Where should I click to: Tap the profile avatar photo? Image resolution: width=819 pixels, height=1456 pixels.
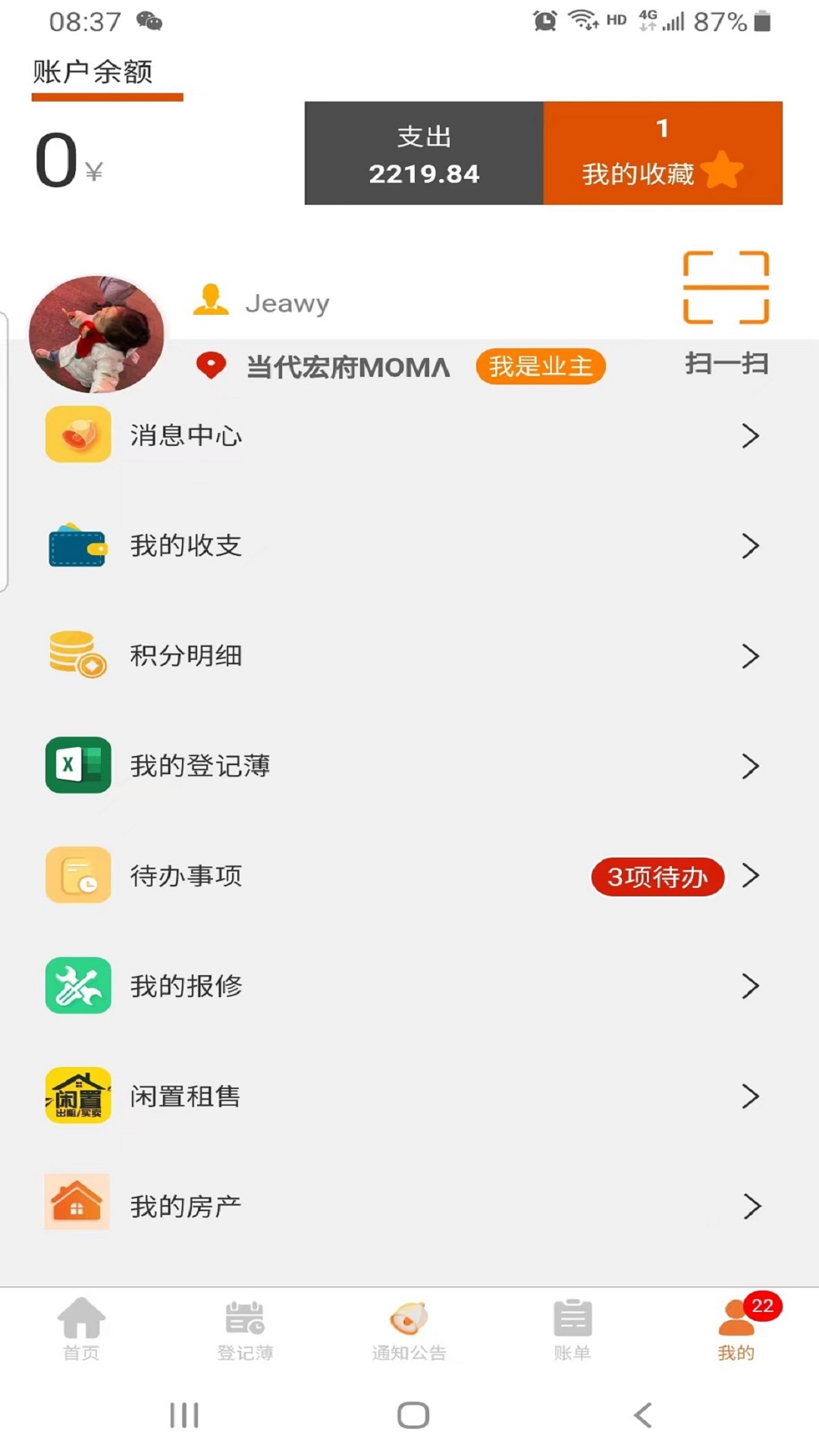(x=96, y=334)
